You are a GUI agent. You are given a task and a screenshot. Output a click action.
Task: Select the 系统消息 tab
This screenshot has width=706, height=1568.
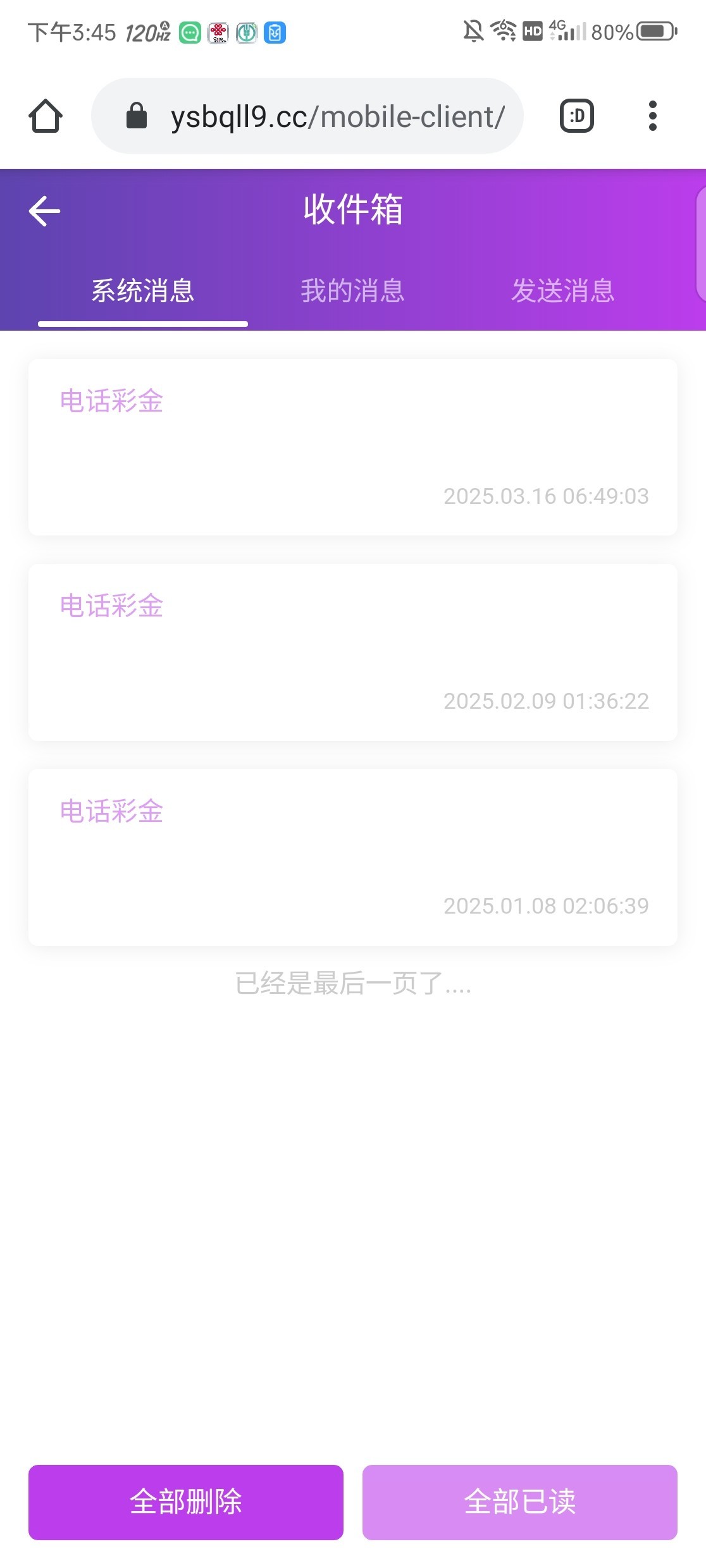click(x=143, y=291)
